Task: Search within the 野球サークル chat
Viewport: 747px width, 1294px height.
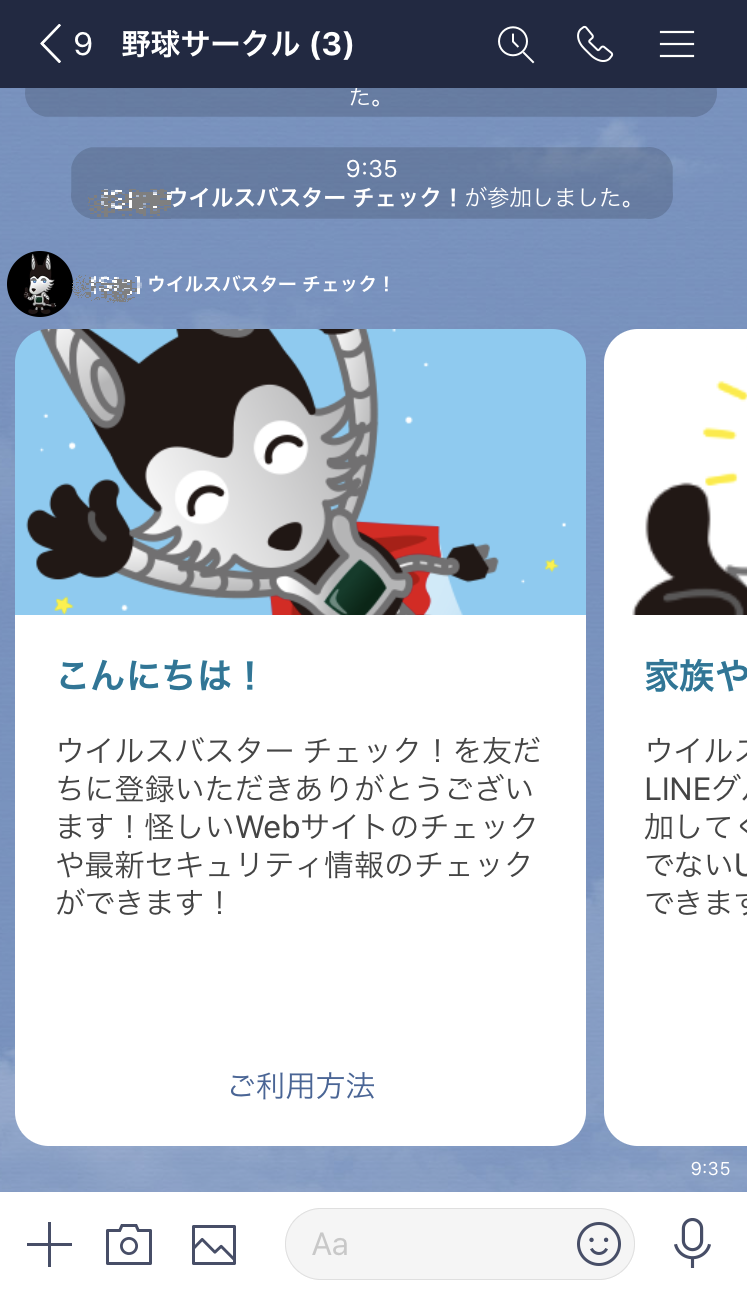Action: coord(516,44)
